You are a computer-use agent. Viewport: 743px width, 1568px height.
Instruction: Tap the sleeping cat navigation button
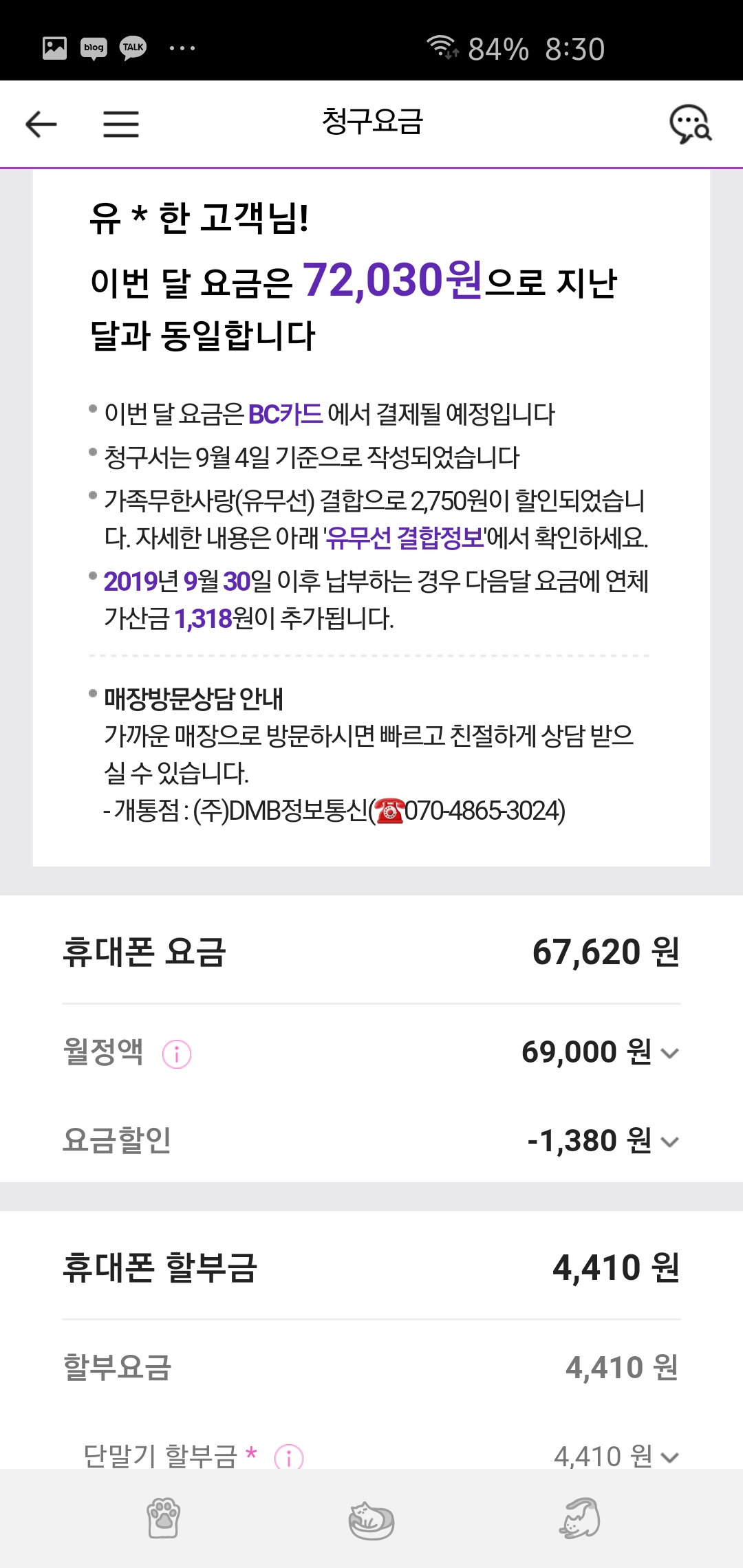371,1518
